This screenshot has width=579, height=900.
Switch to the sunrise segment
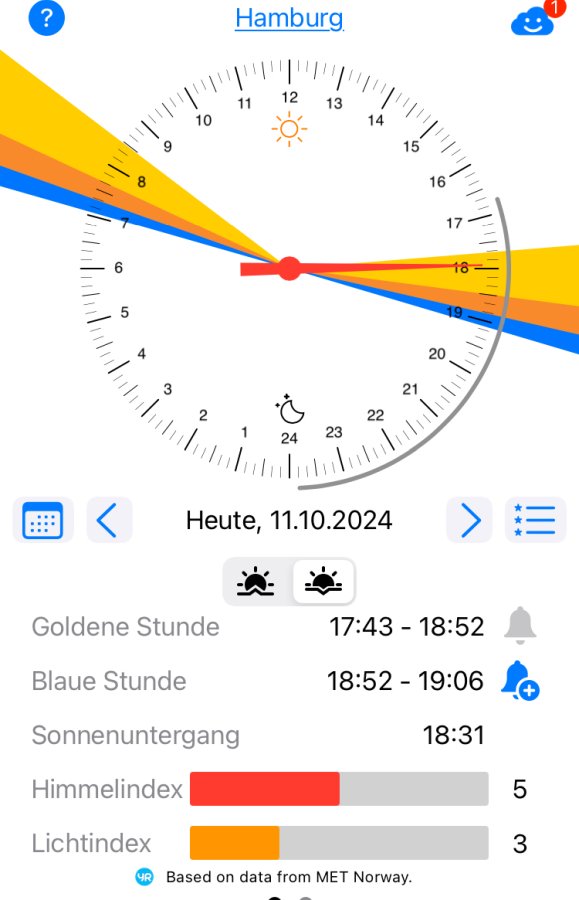click(256, 581)
